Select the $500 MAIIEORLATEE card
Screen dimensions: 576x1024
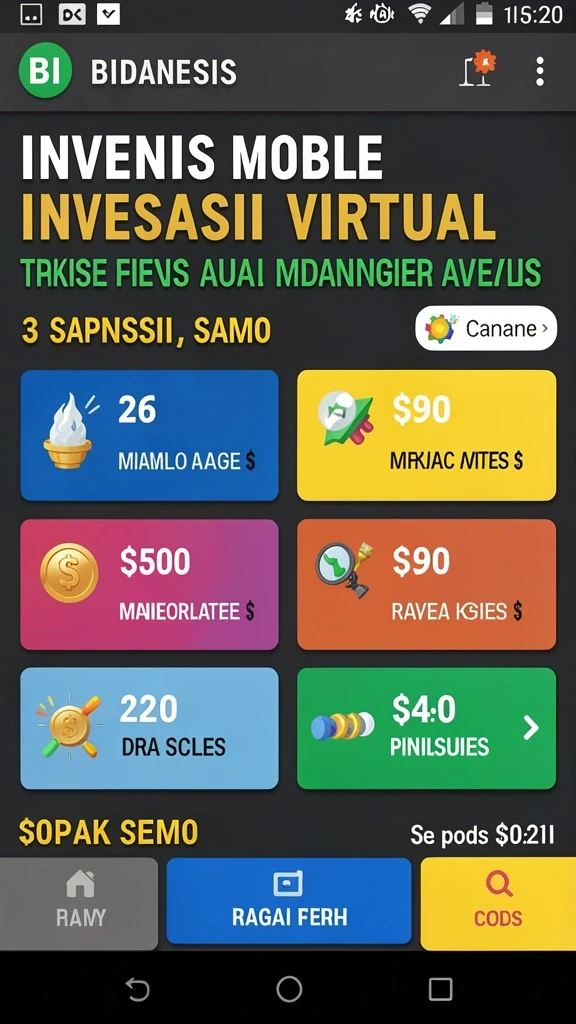click(150, 584)
